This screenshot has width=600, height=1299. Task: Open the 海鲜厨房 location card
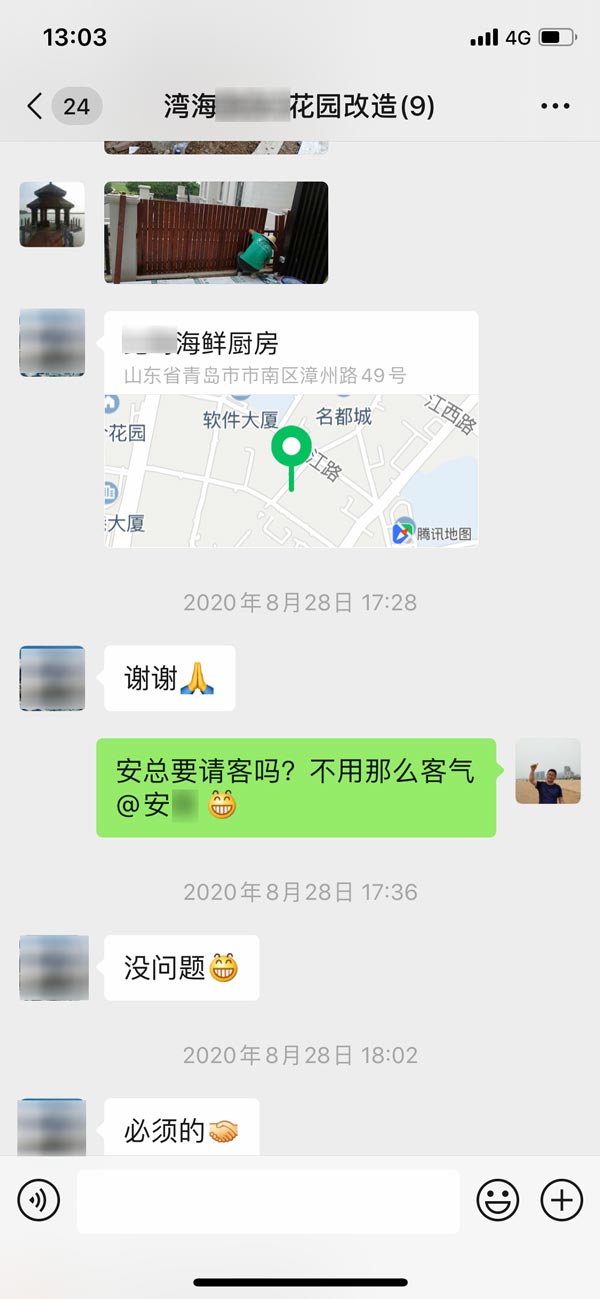pyautogui.click(x=291, y=428)
